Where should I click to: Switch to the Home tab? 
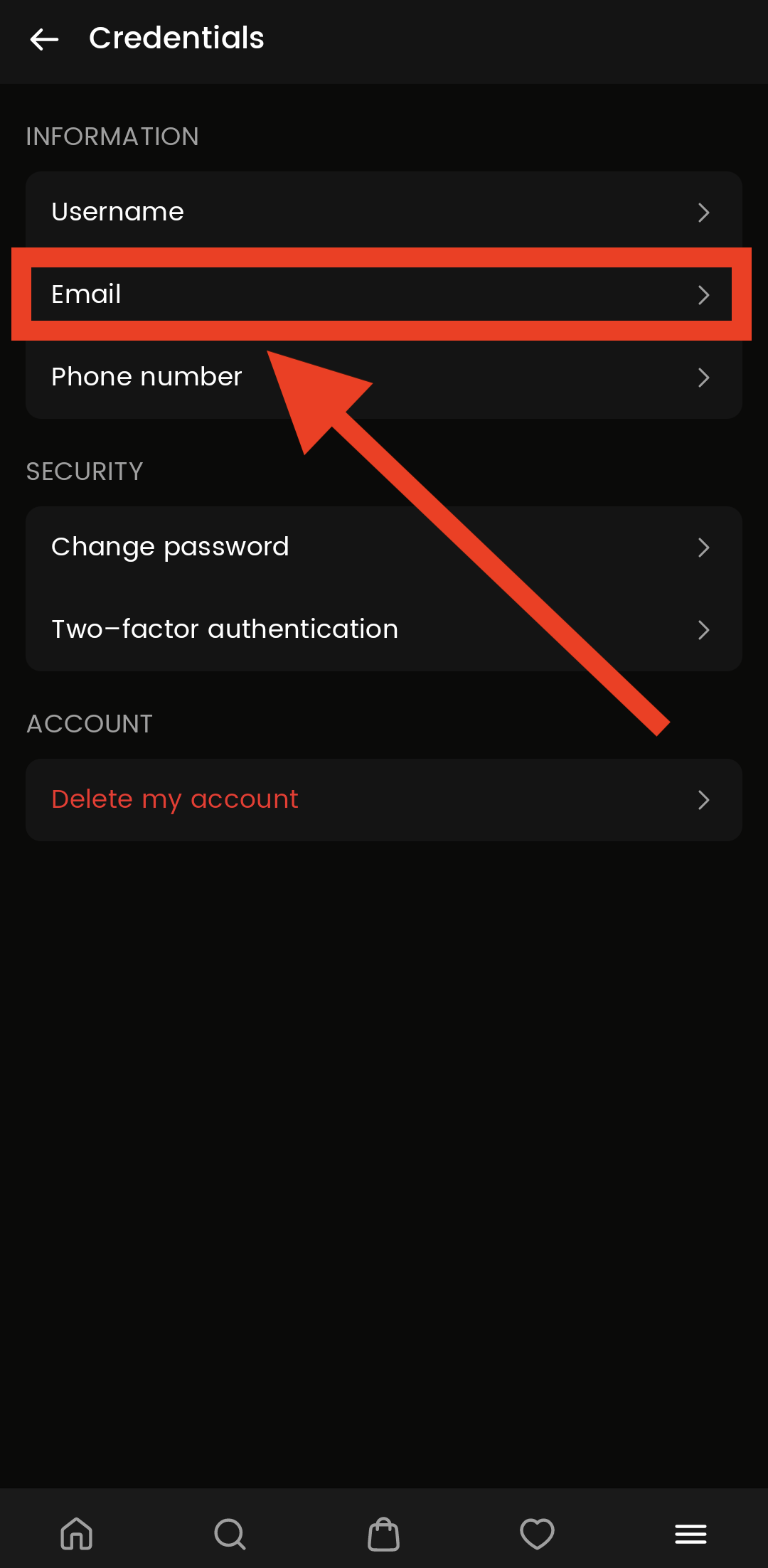(77, 1533)
